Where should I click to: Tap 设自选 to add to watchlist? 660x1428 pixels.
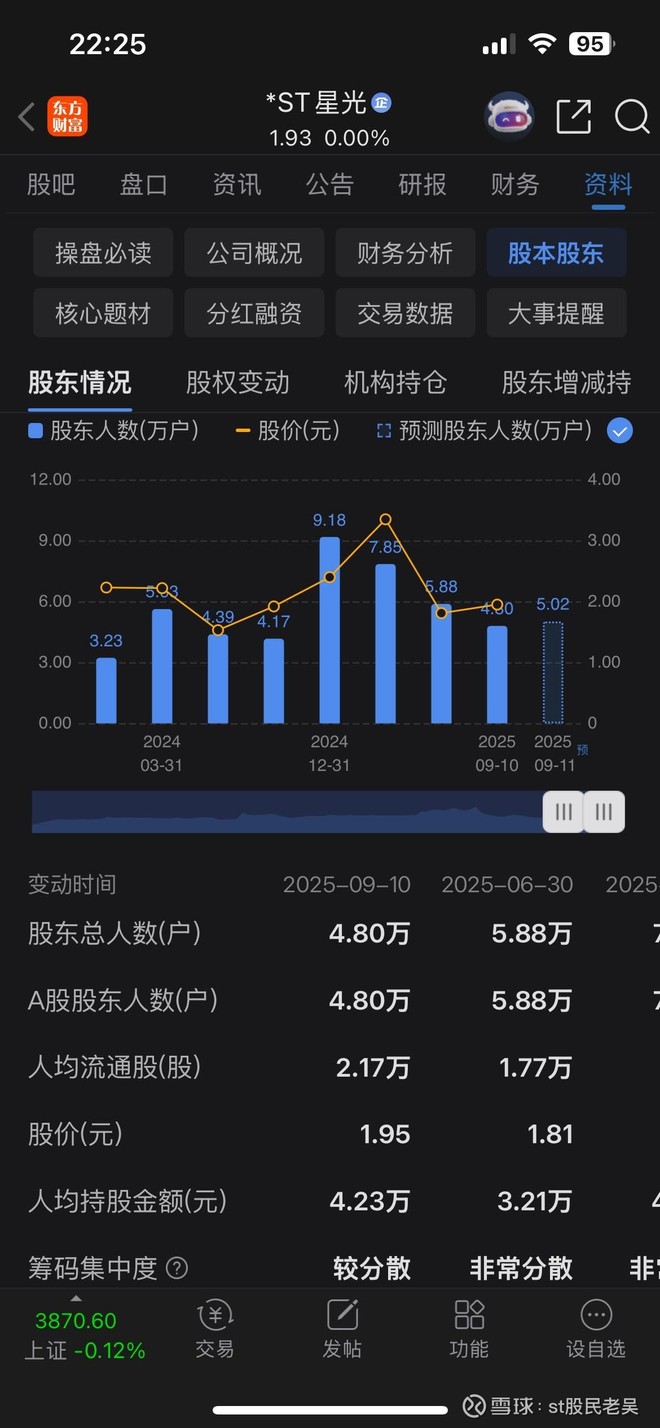click(x=596, y=1328)
